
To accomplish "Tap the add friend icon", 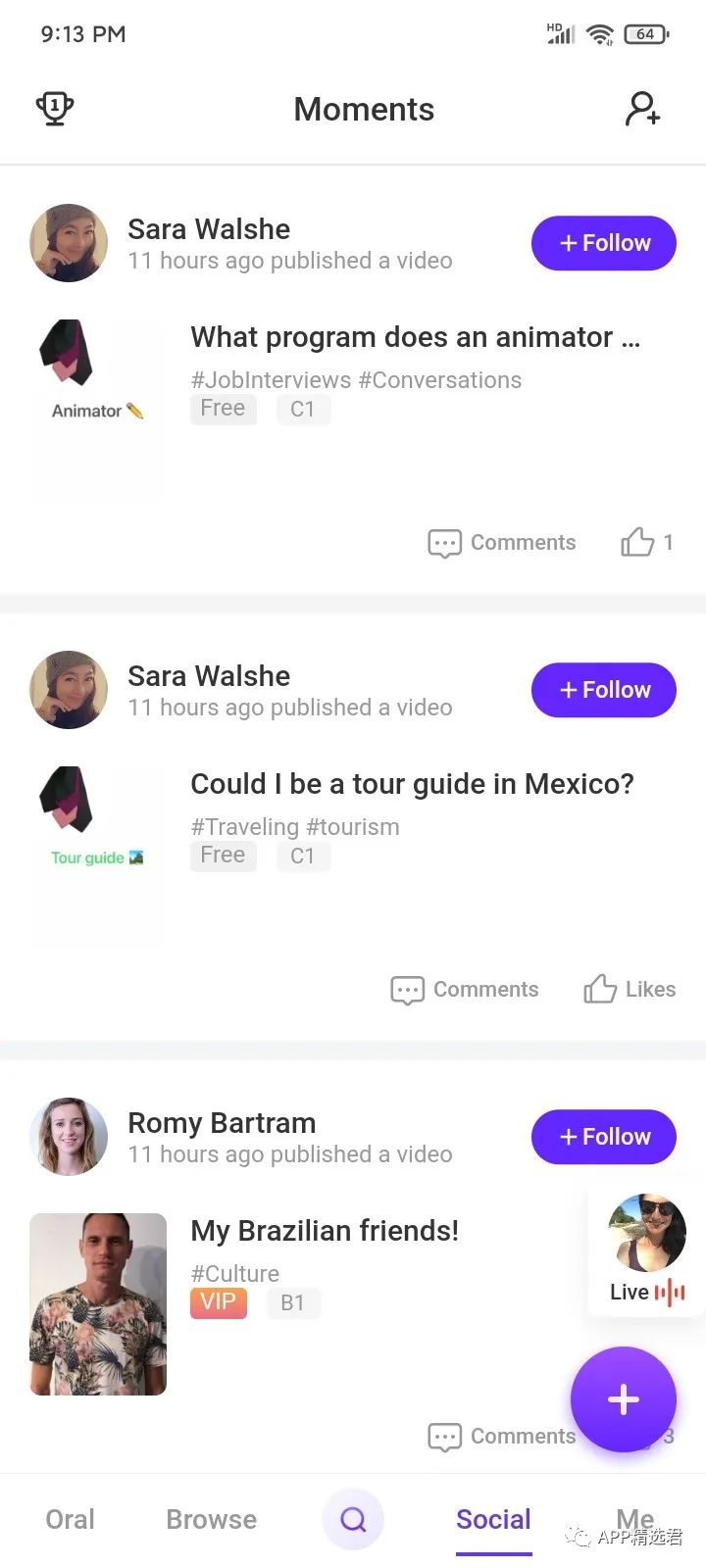I will point(643,109).
